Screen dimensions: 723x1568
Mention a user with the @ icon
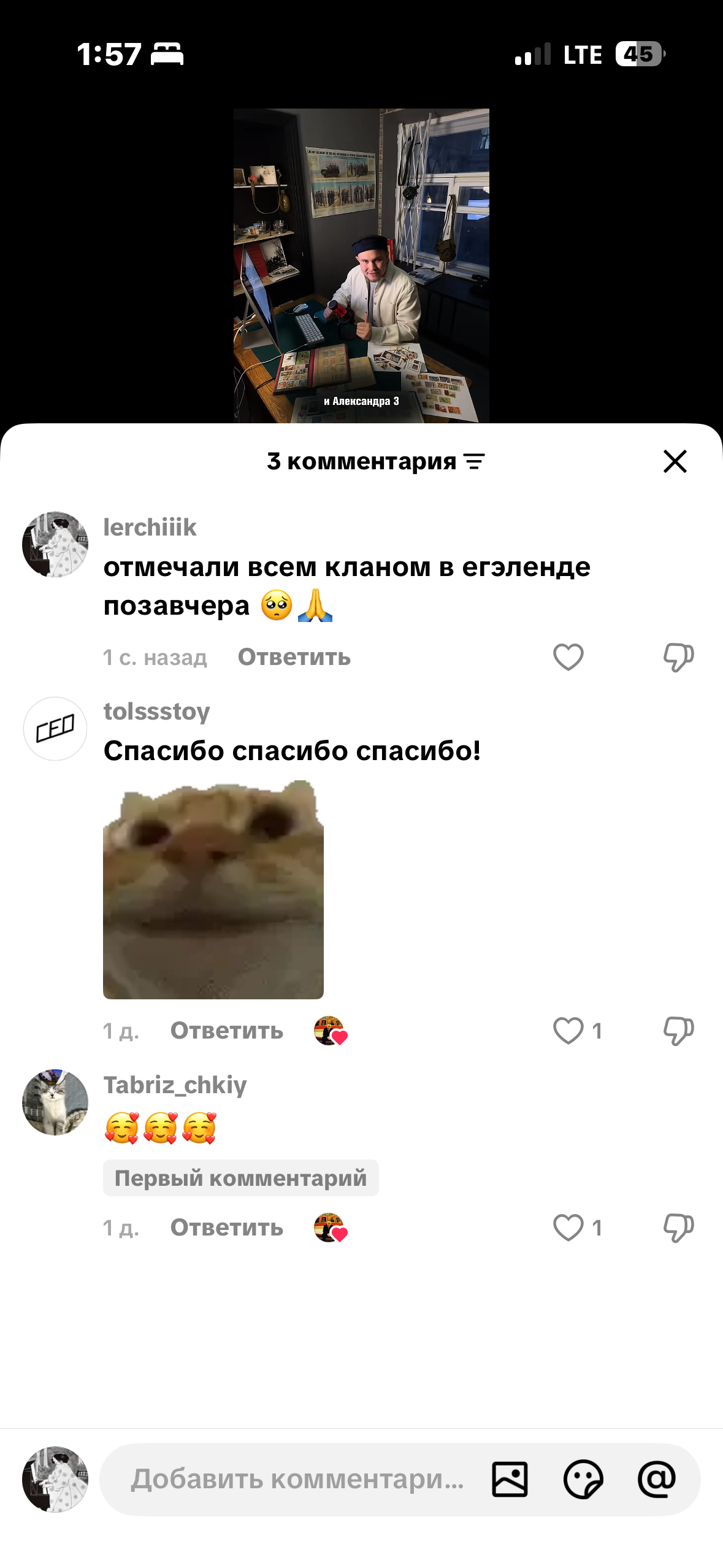656,1479
